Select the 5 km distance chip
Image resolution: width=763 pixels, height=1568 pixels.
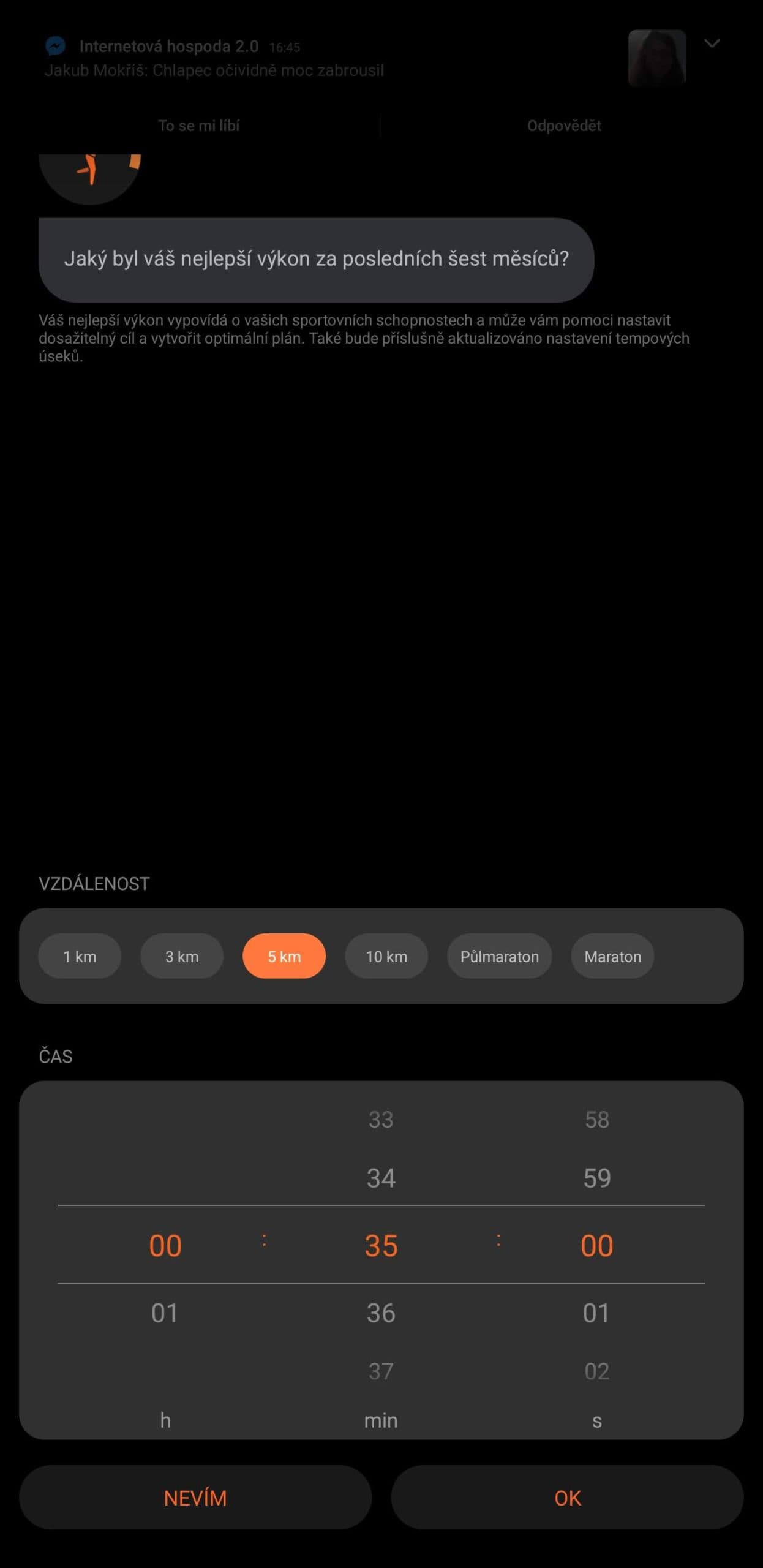[x=284, y=956]
